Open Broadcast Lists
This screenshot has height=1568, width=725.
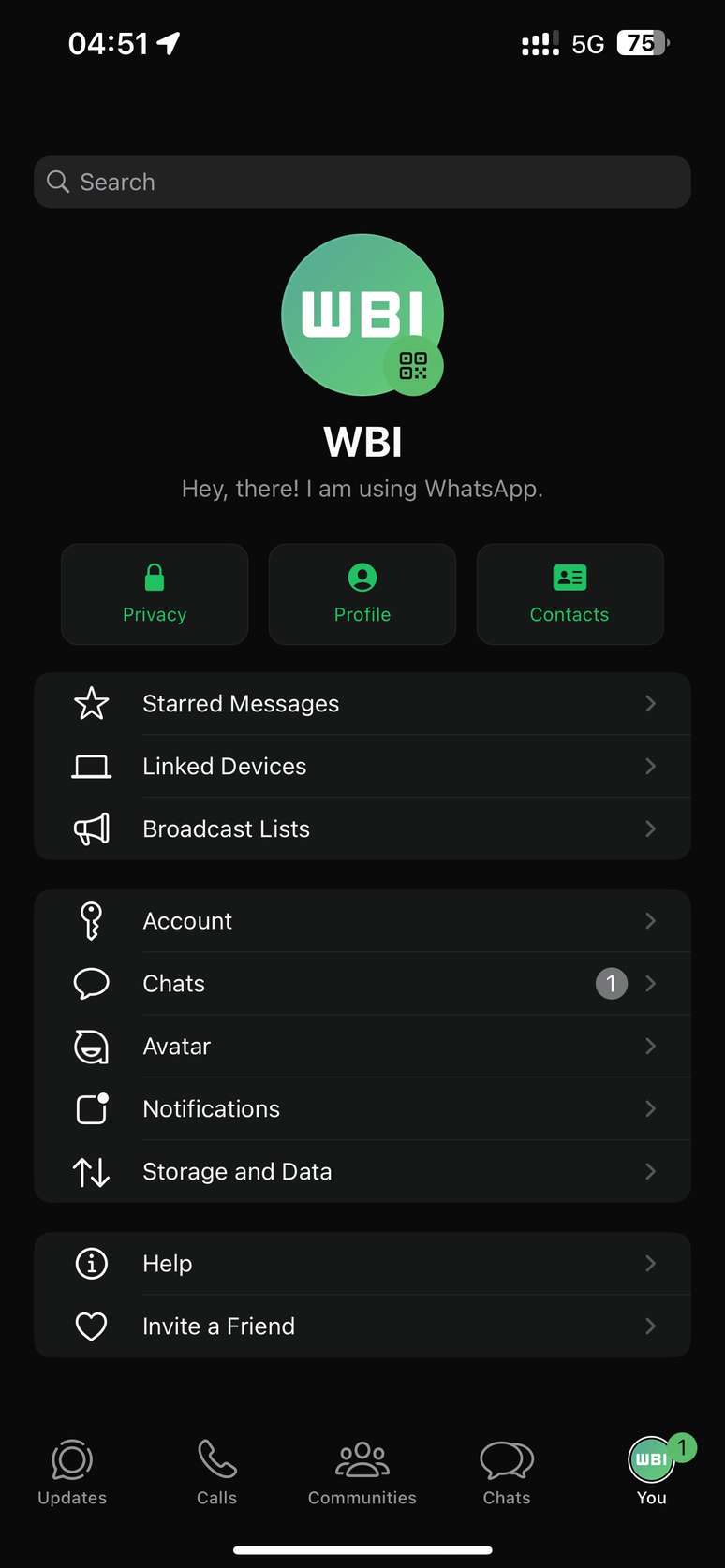(x=362, y=828)
